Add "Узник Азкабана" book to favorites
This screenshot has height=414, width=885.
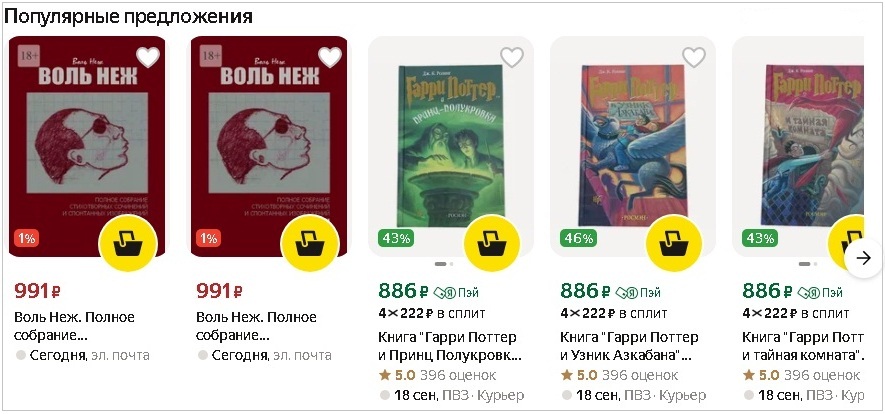[694, 57]
